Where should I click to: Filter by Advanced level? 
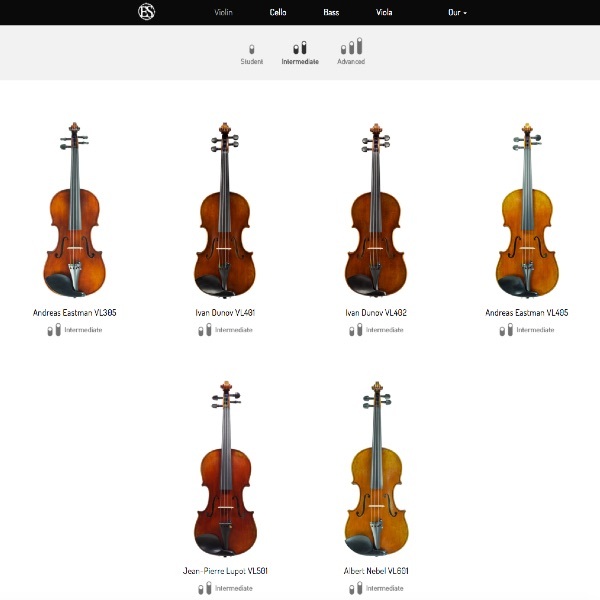(x=351, y=52)
